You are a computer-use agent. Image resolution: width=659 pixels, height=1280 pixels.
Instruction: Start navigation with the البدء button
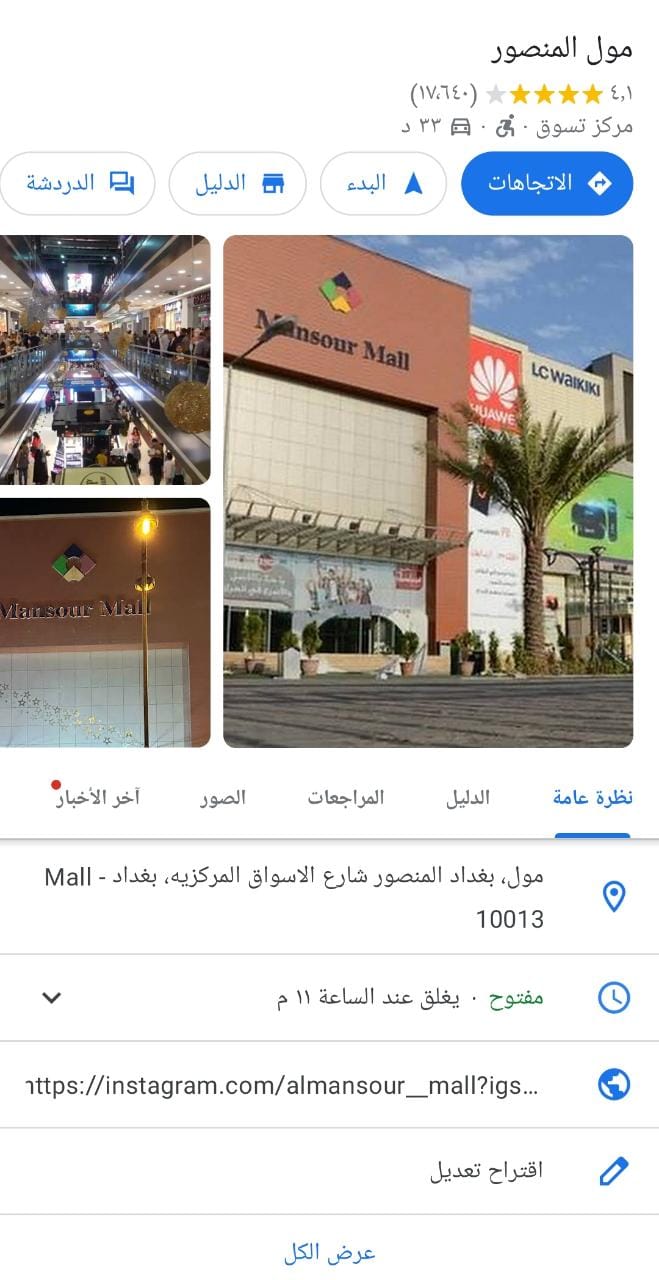click(x=383, y=183)
